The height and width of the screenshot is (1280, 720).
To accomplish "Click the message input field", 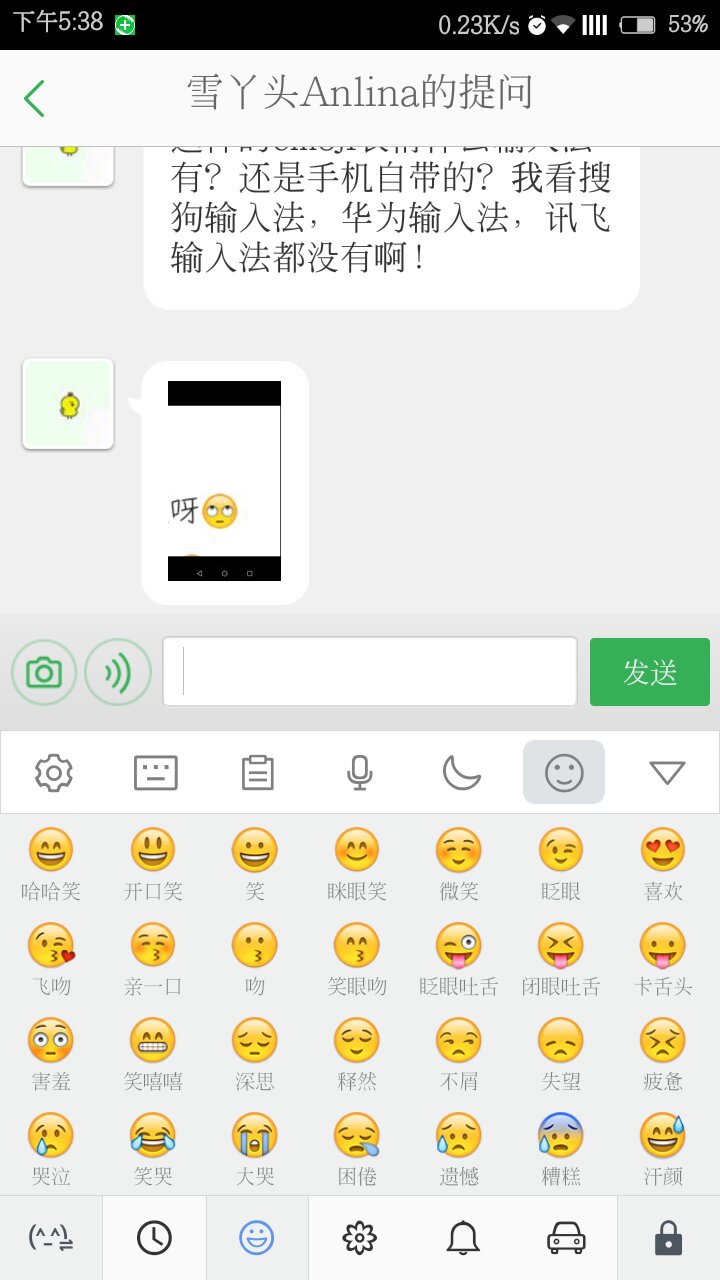I will pyautogui.click(x=370, y=672).
